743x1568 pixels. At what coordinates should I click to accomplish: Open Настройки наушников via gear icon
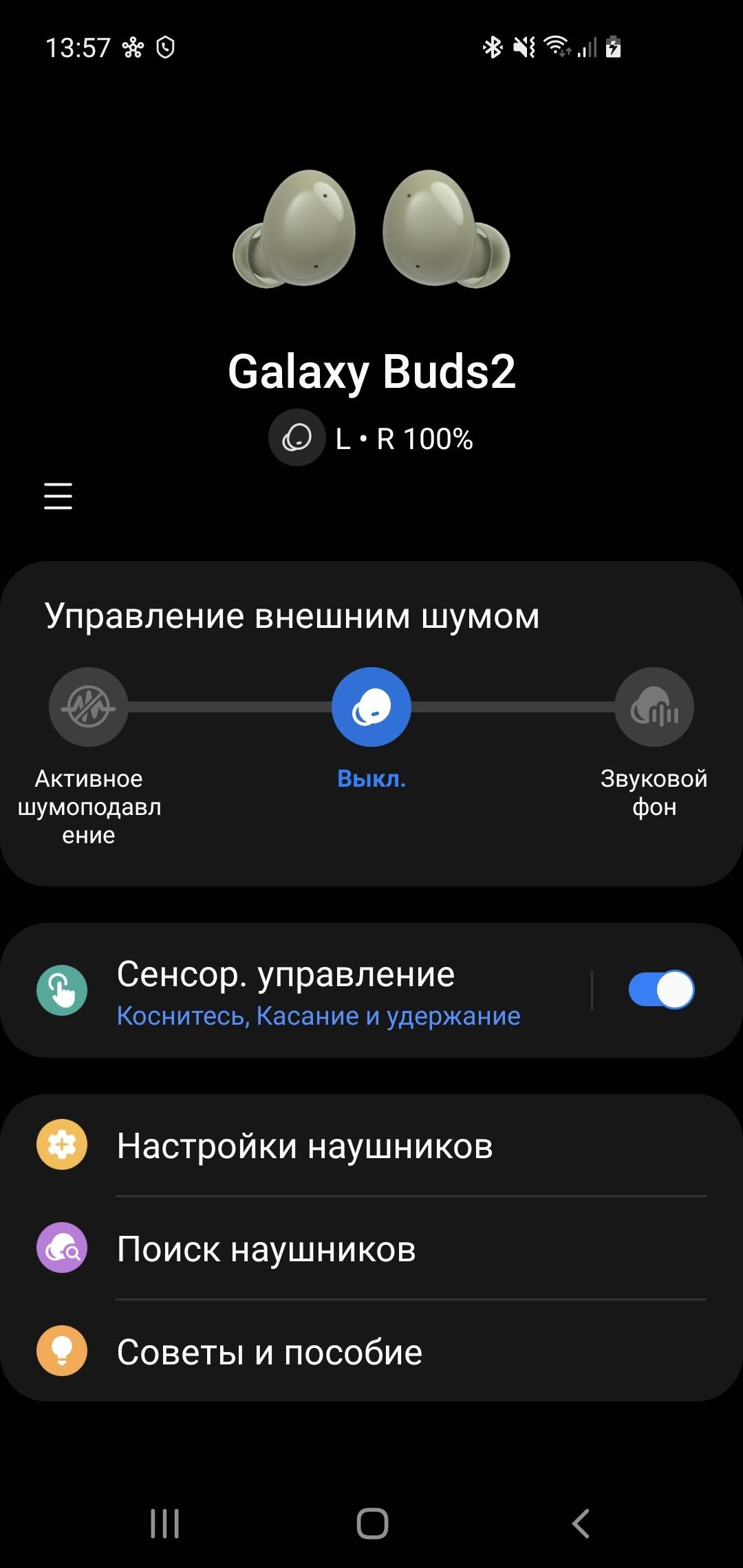coord(61,1145)
